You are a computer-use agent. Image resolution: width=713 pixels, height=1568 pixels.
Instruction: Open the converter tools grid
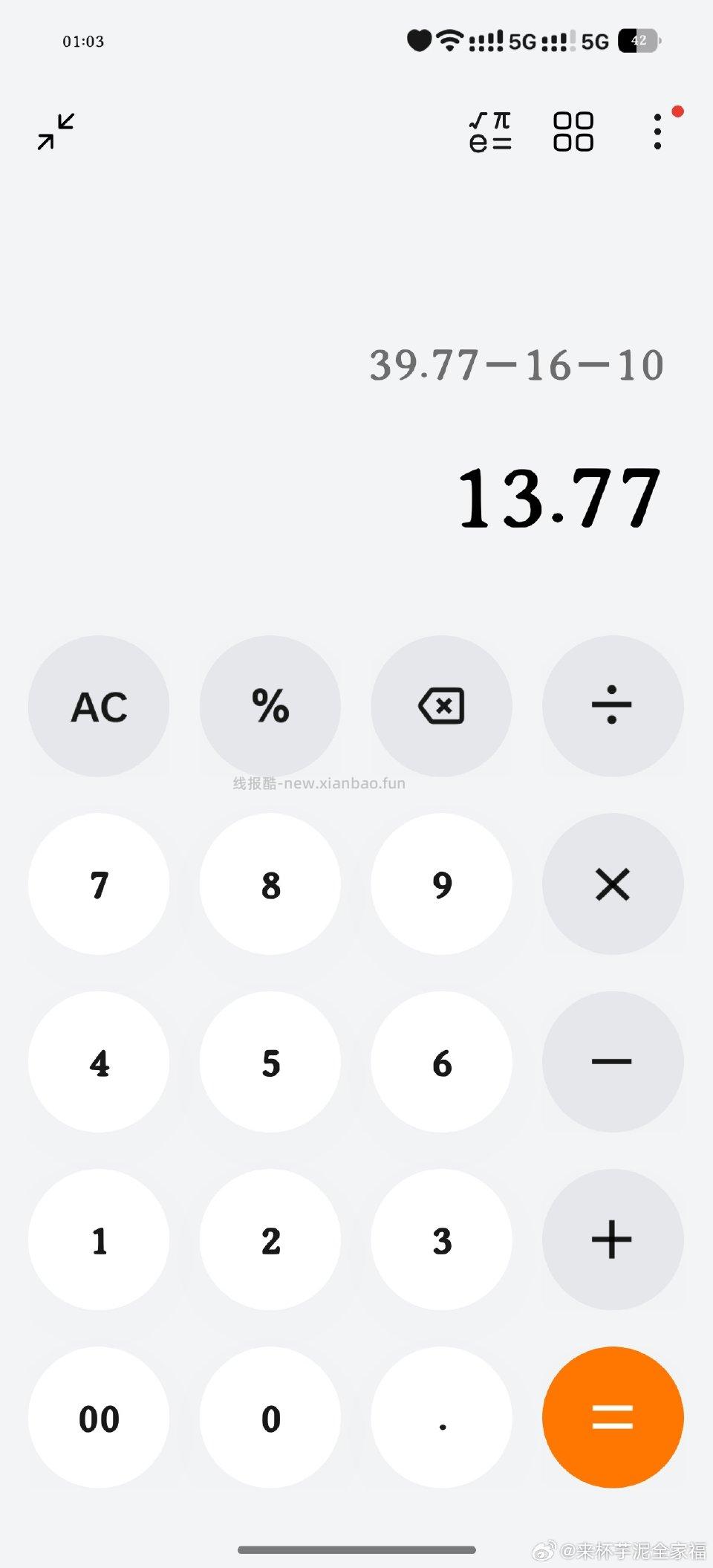(573, 132)
